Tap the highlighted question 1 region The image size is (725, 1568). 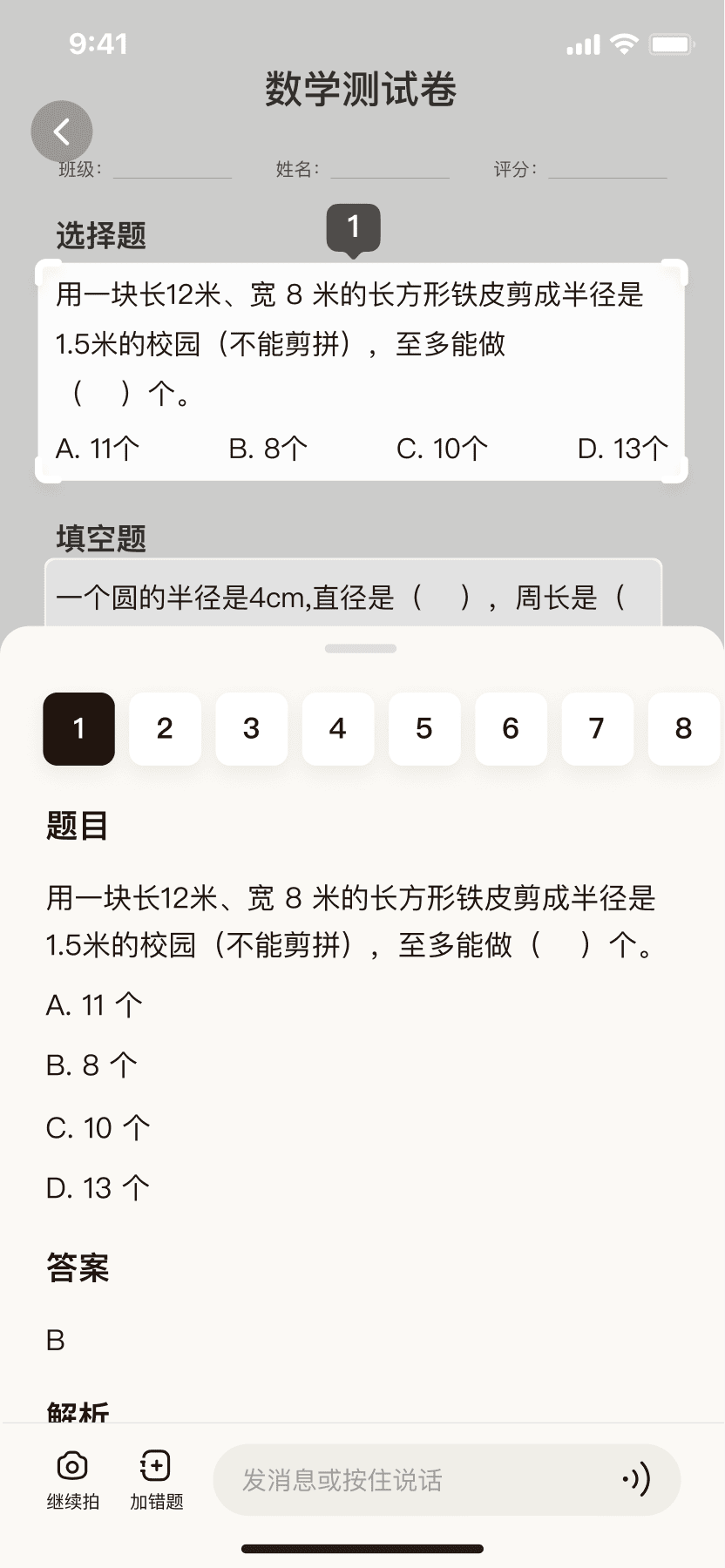tap(362, 370)
